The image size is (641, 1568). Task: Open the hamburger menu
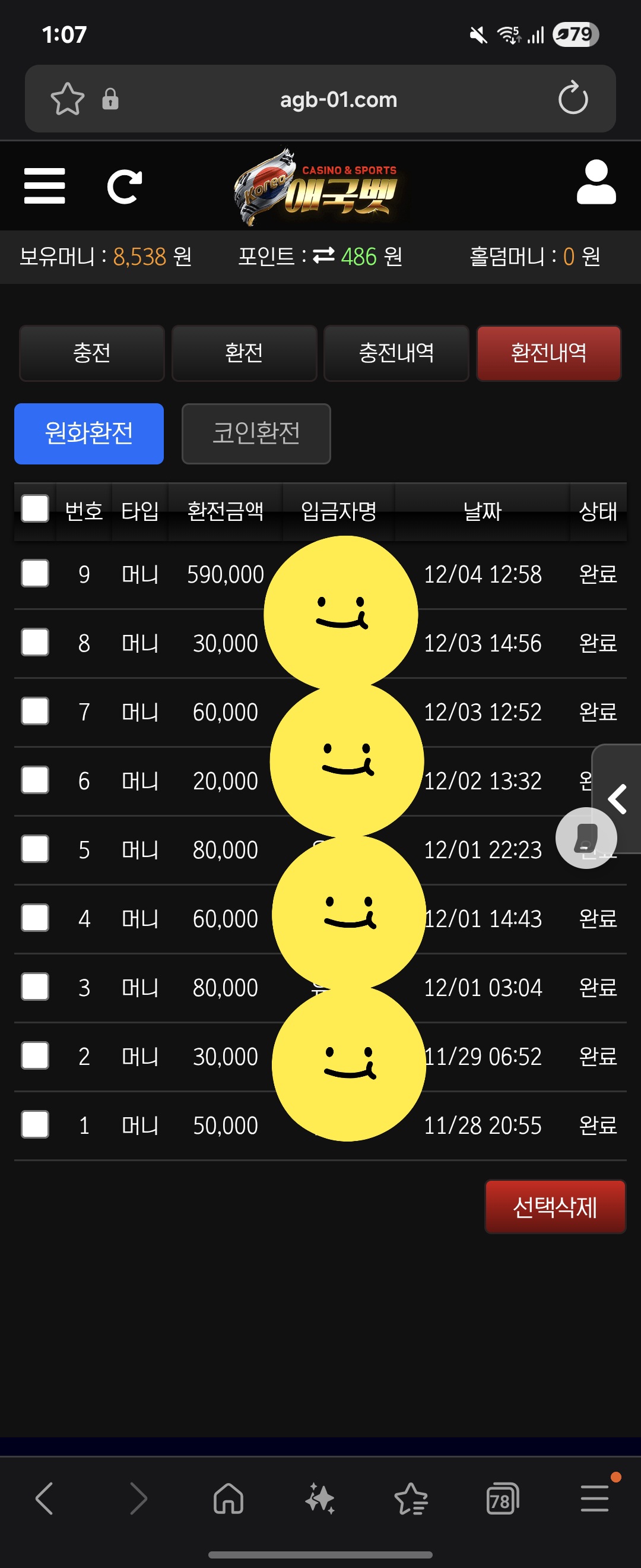[45, 186]
